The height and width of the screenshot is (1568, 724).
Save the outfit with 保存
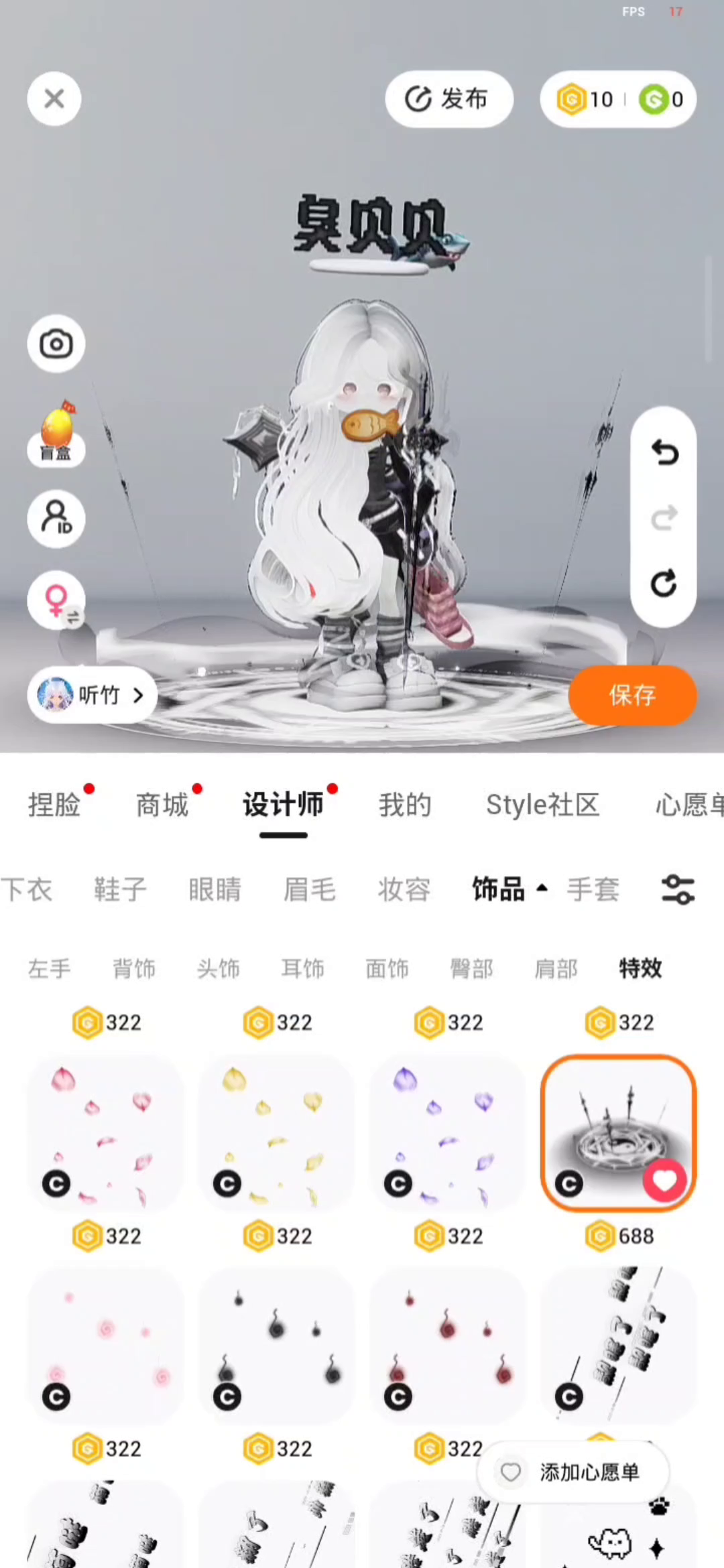(633, 695)
